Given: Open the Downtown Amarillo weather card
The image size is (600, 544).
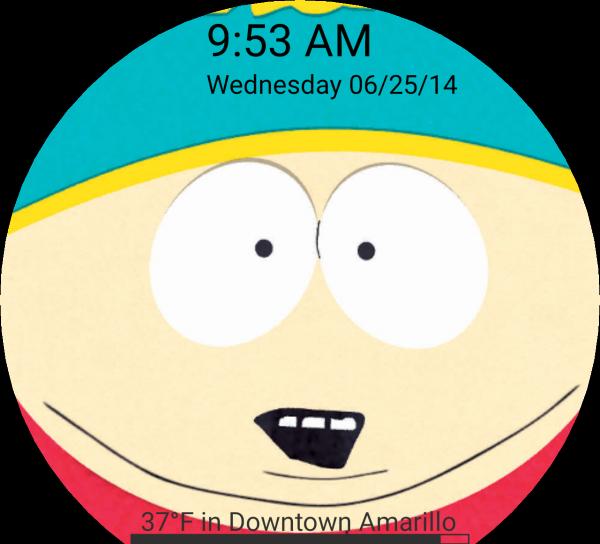Looking at the screenshot, I should 298,523.
